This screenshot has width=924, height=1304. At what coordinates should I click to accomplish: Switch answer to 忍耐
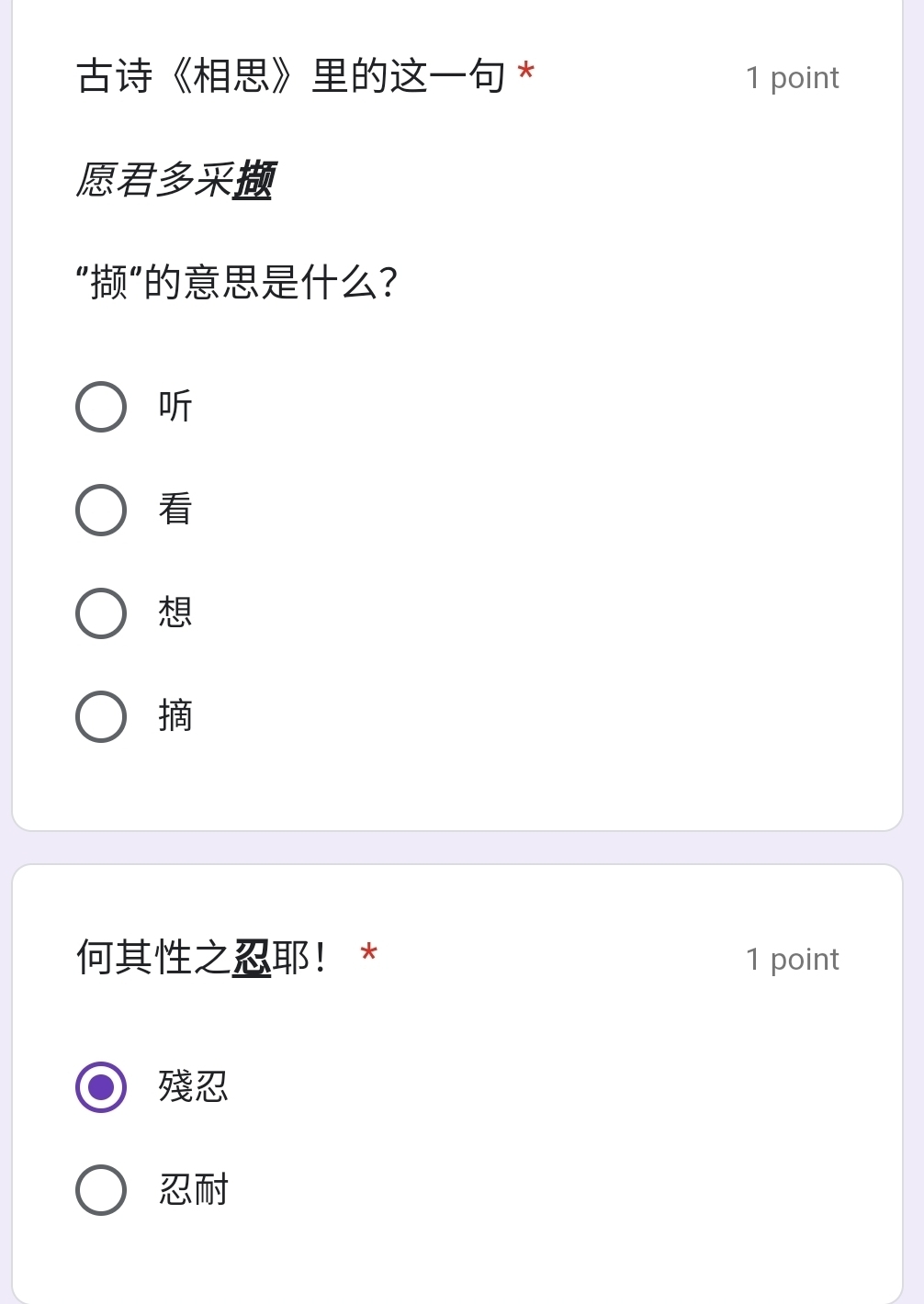pyautogui.click(x=101, y=1190)
